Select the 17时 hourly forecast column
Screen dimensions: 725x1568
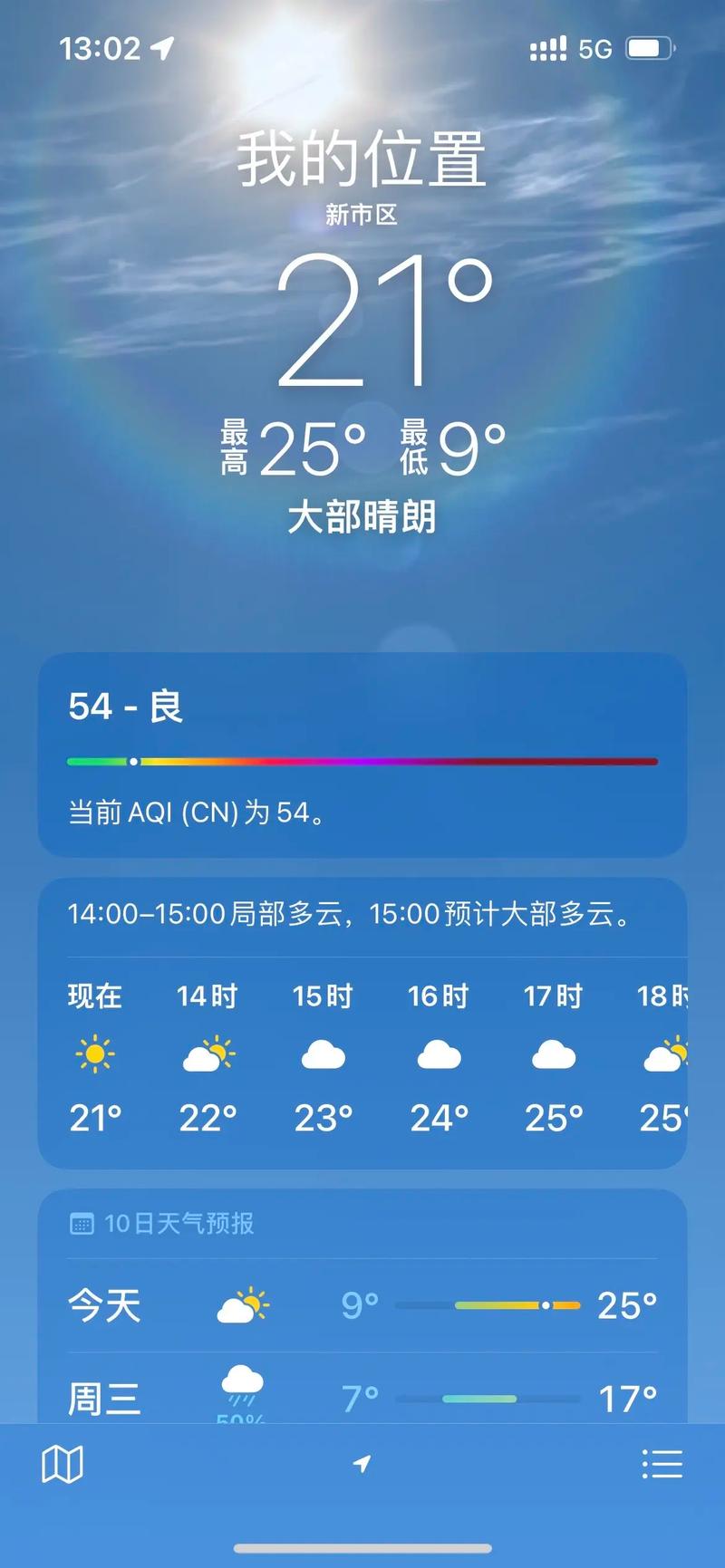(554, 1055)
